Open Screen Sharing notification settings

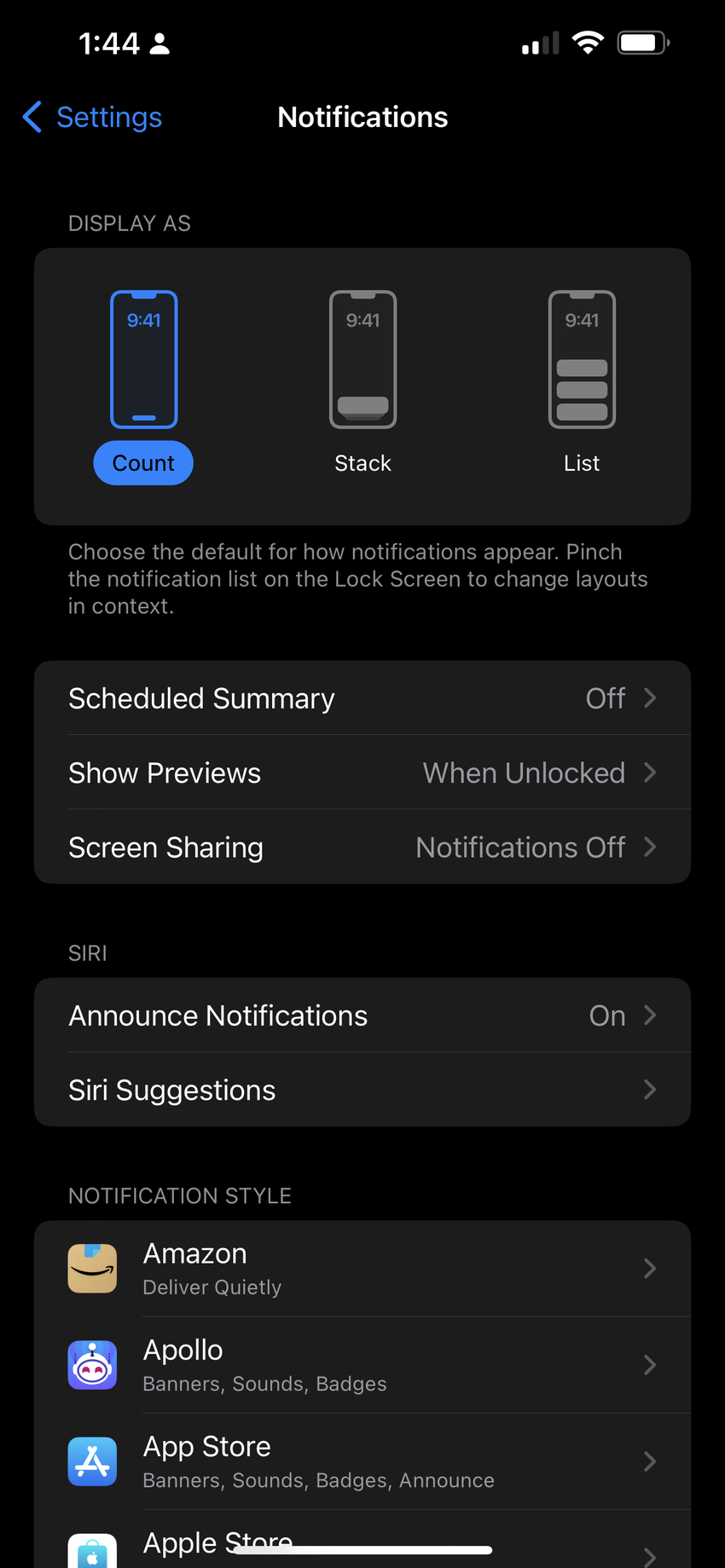[362, 848]
